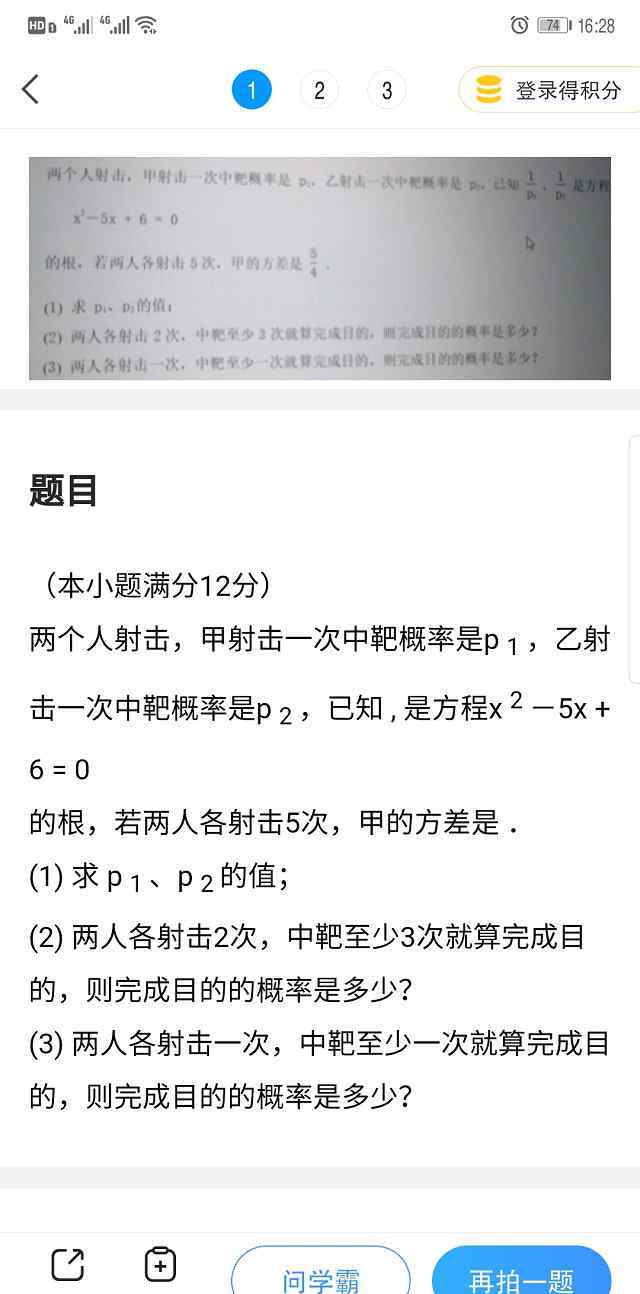Switch to result page 2

point(319,90)
